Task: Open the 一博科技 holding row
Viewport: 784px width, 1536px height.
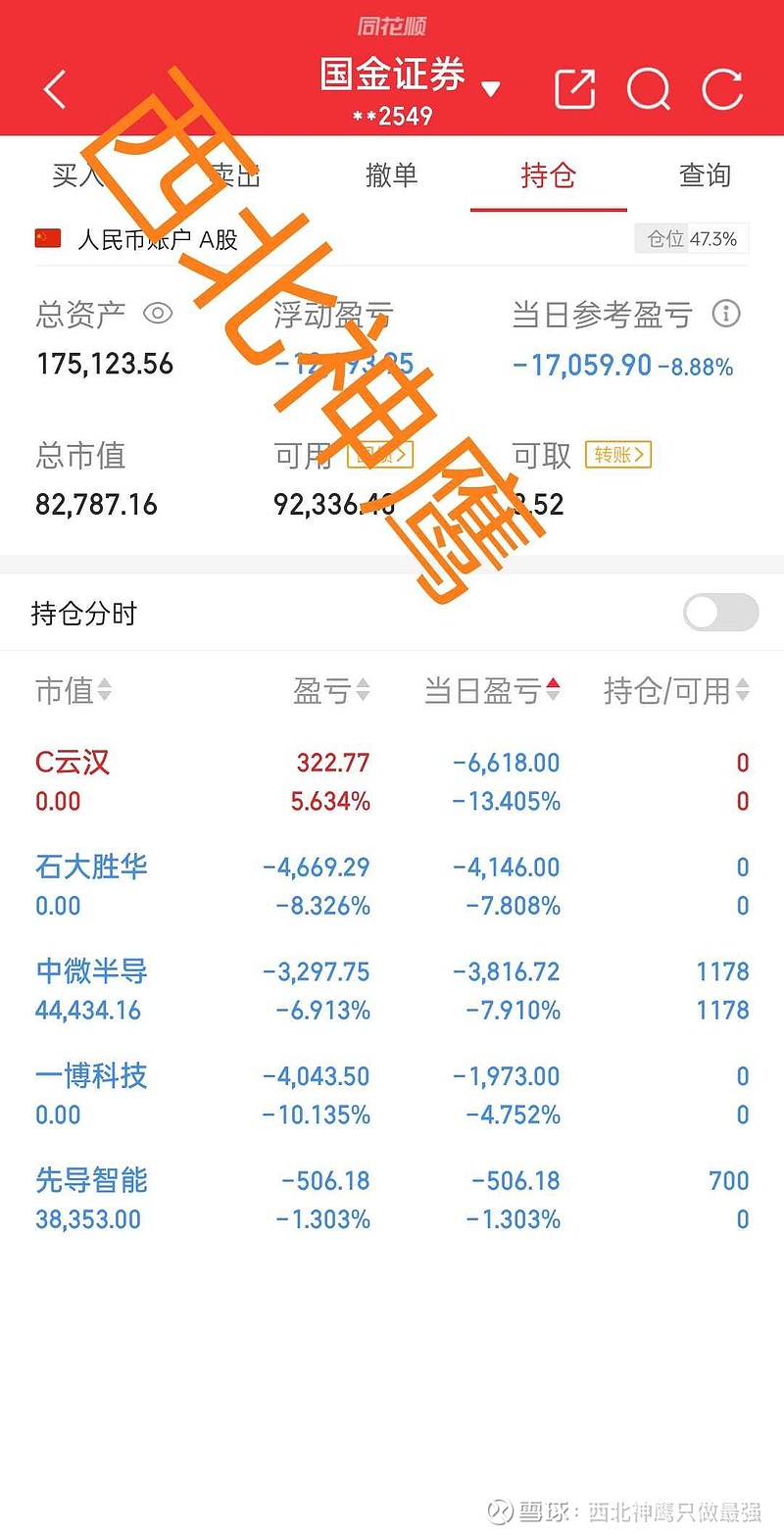Action: click(x=392, y=1095)
